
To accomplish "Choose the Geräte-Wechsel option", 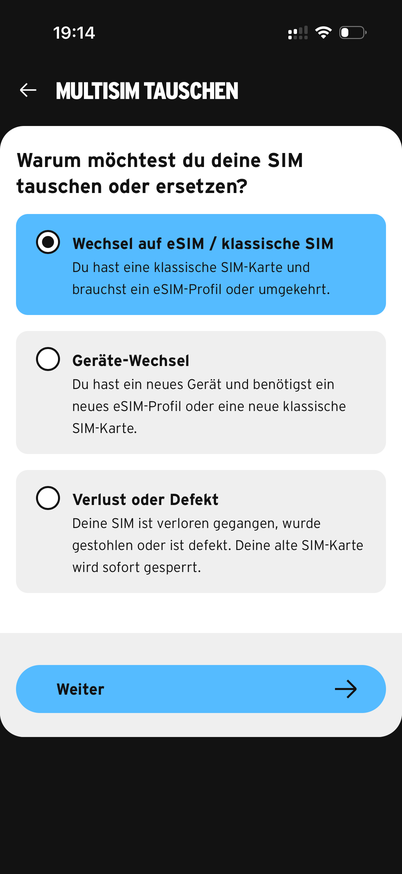I will coord(201,392).
